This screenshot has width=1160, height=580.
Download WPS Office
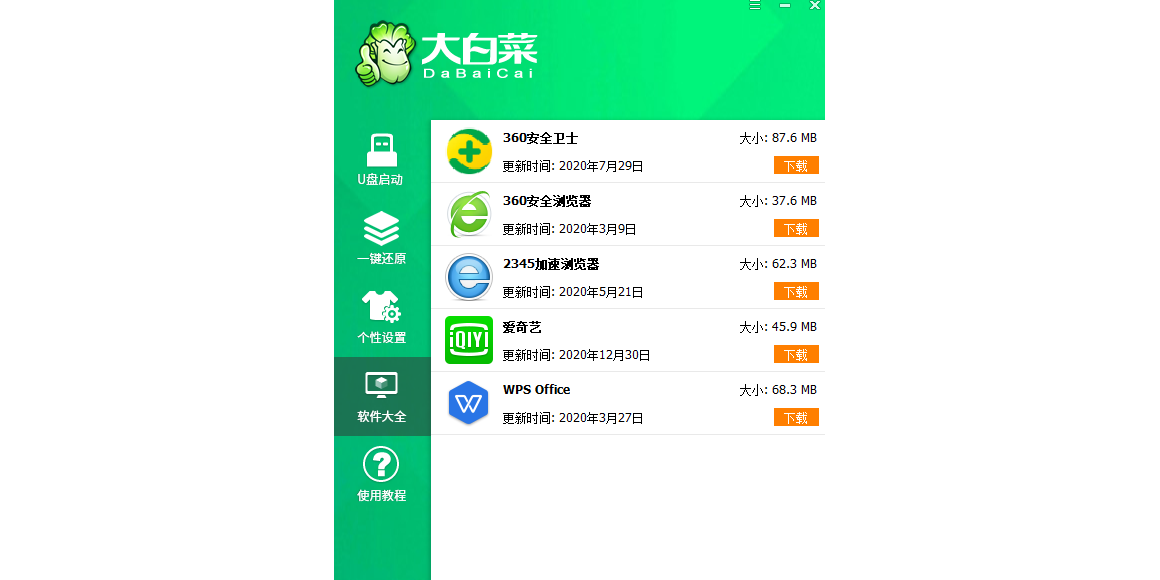coord(796,418)
